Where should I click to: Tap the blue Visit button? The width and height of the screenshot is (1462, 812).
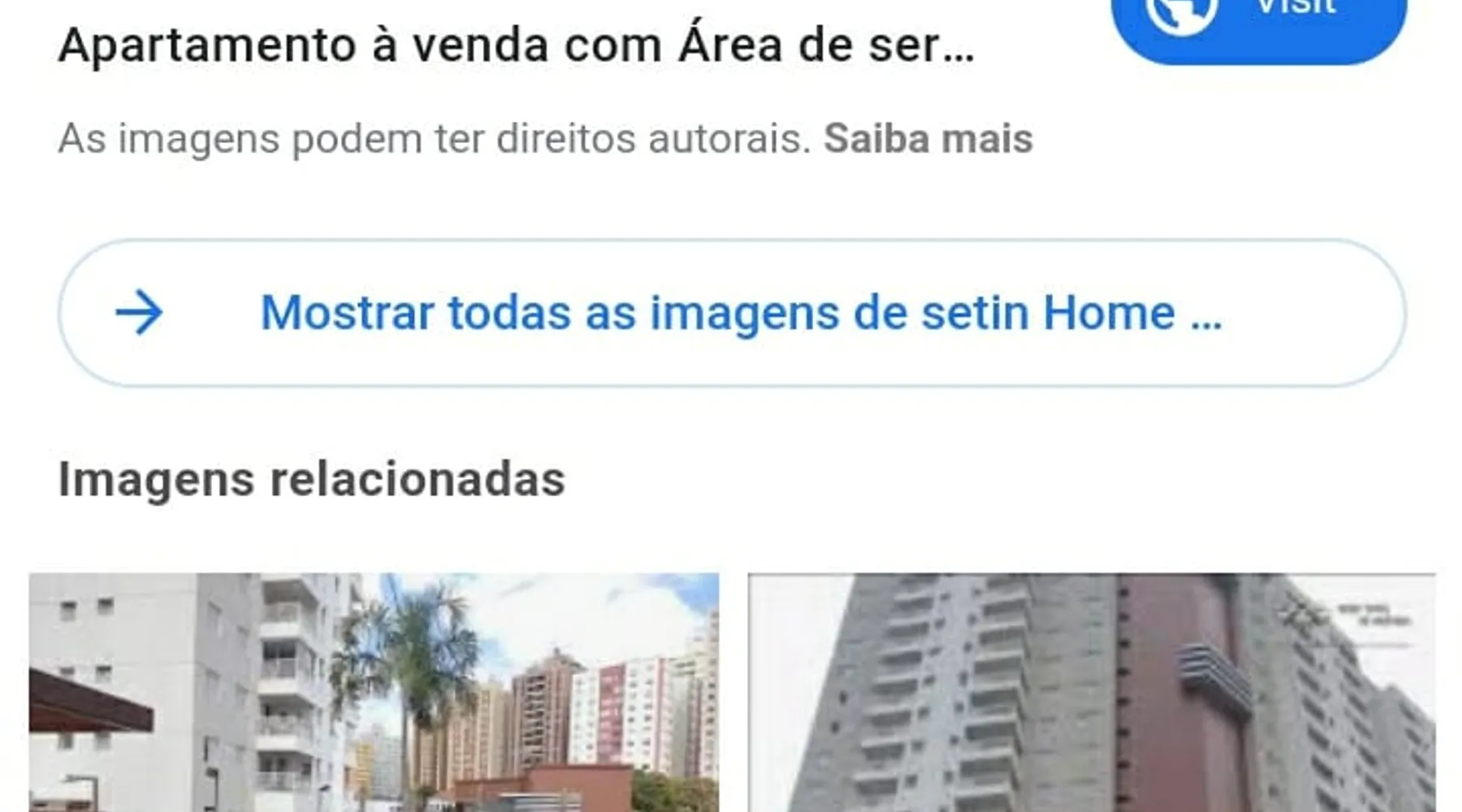[1257, 24]
